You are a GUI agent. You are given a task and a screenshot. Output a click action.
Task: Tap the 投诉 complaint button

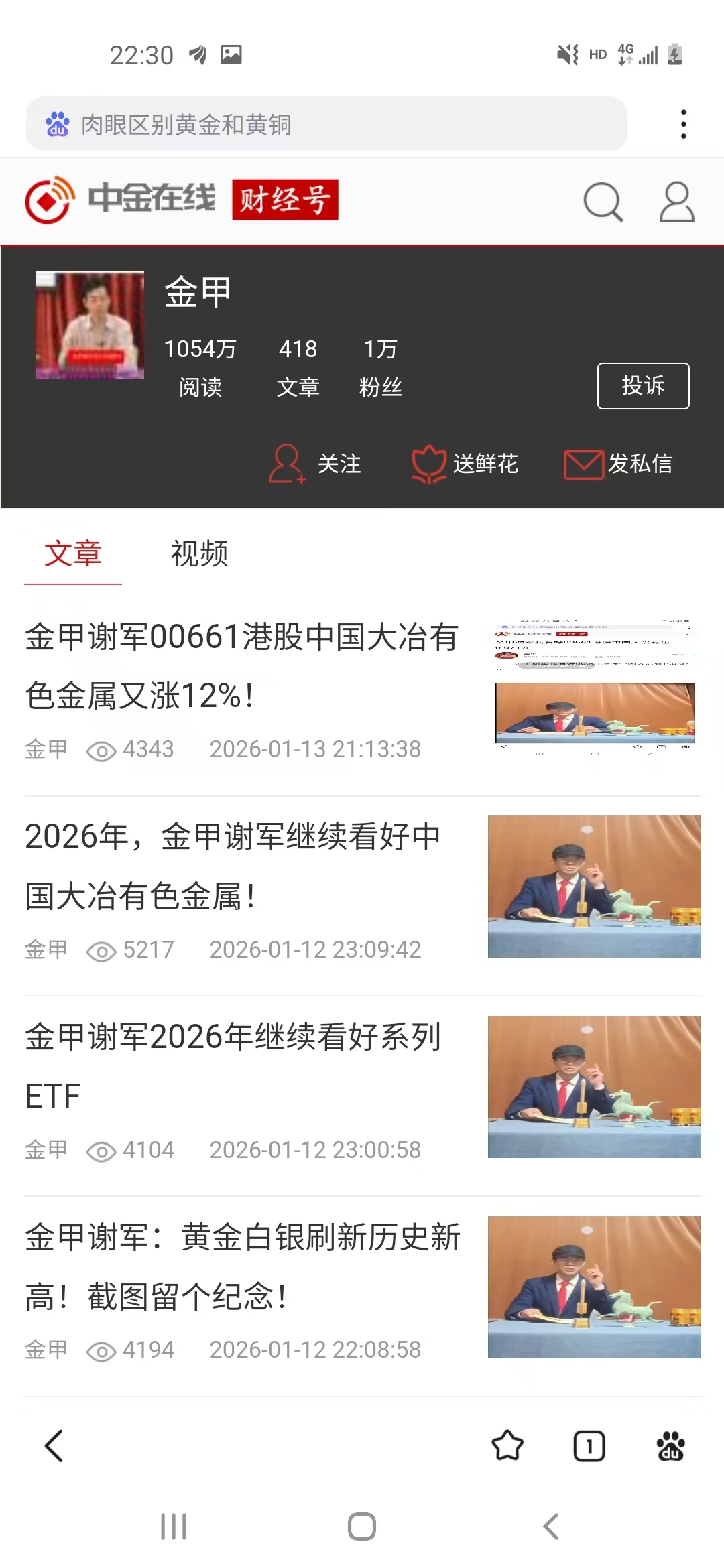(x=643, y=386)
